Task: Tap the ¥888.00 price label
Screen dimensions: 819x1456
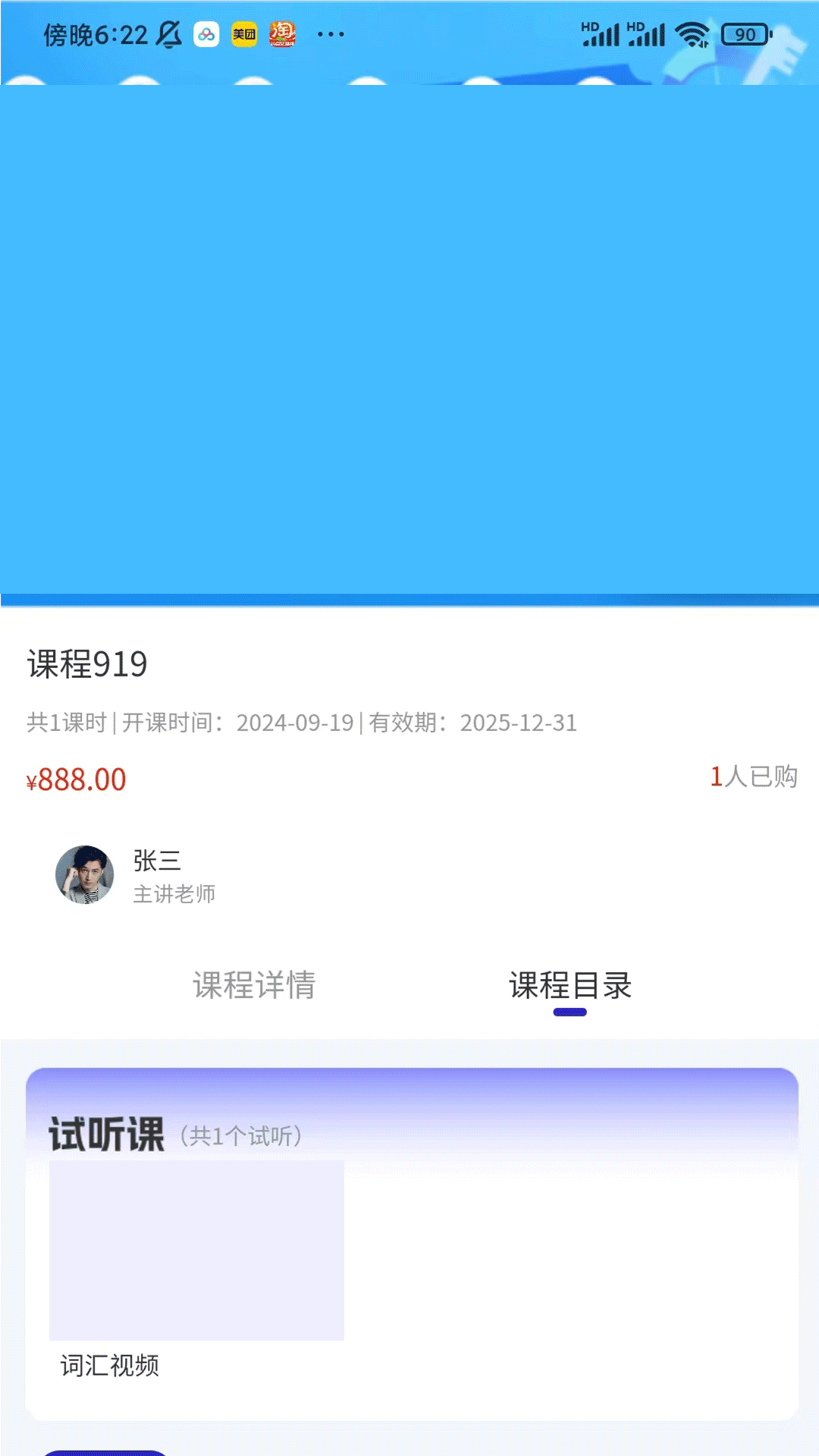Action: tap(76, 780)
